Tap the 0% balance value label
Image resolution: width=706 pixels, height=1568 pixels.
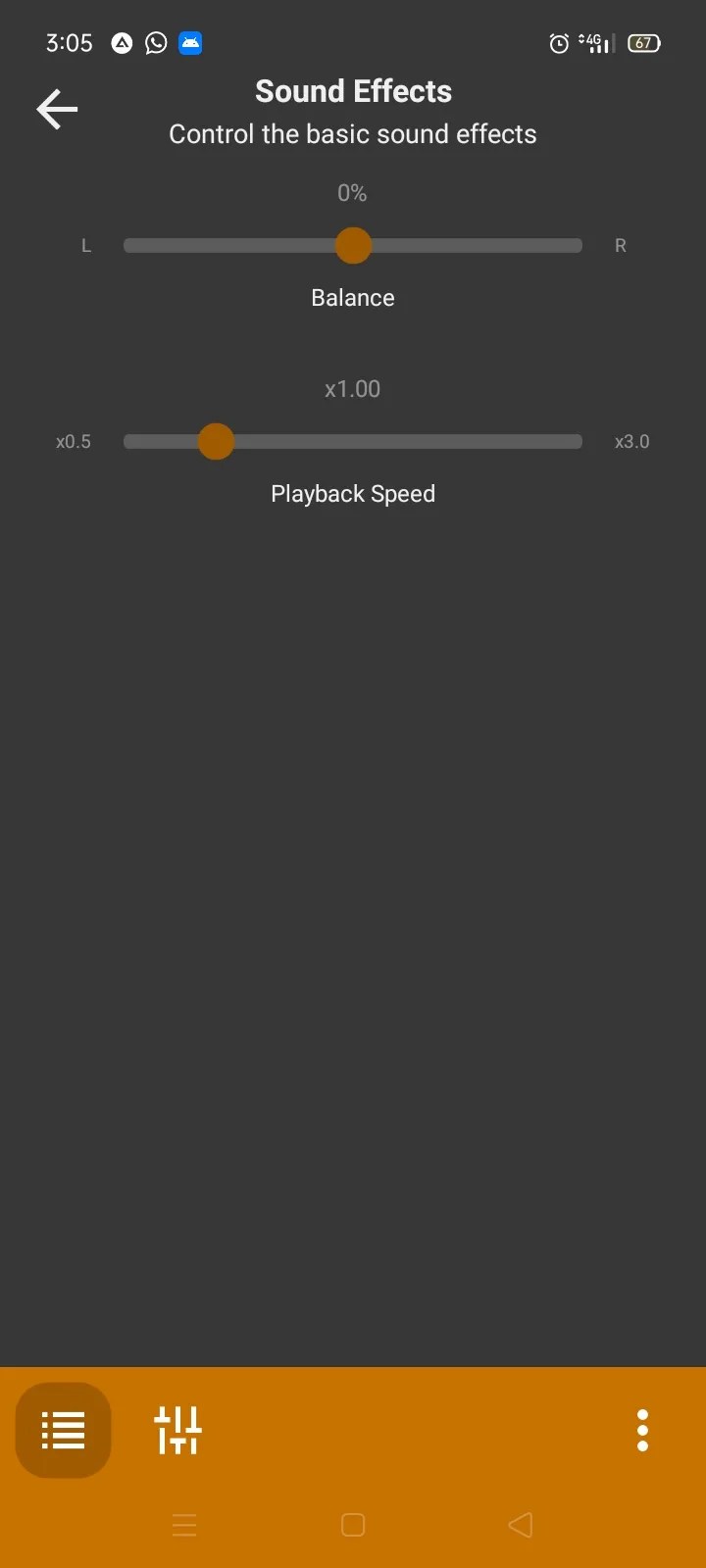(x=352, y=192)
